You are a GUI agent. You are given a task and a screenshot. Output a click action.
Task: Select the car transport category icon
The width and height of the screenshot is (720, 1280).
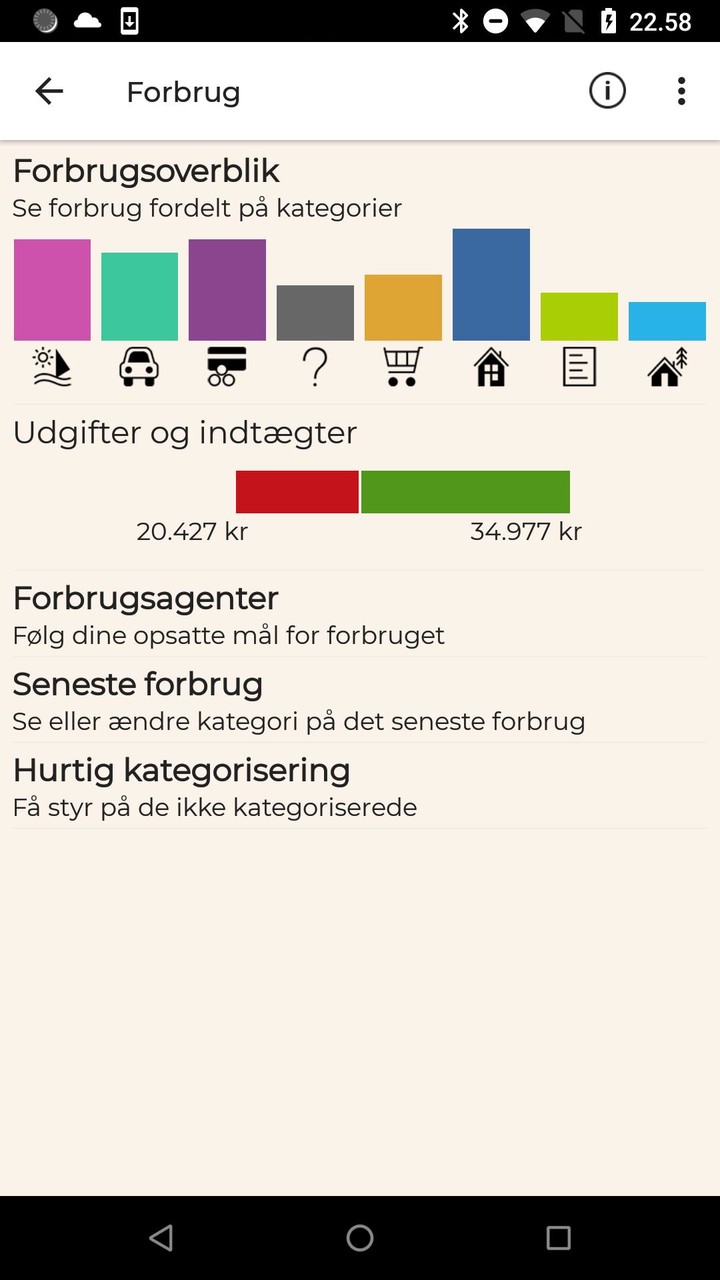click(x=139, y=366)
